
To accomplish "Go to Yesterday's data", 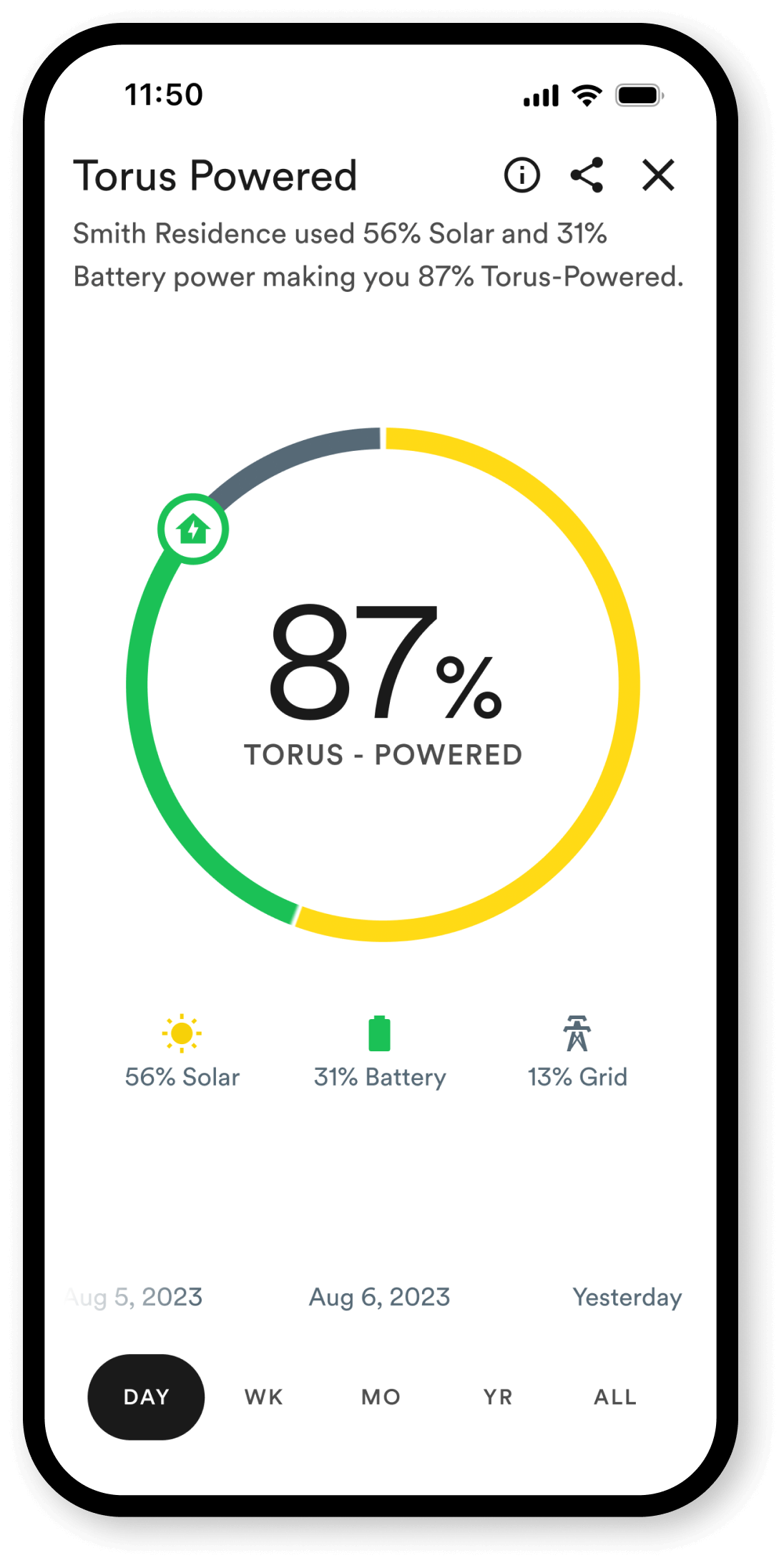I will click(x=627, y=1297).
